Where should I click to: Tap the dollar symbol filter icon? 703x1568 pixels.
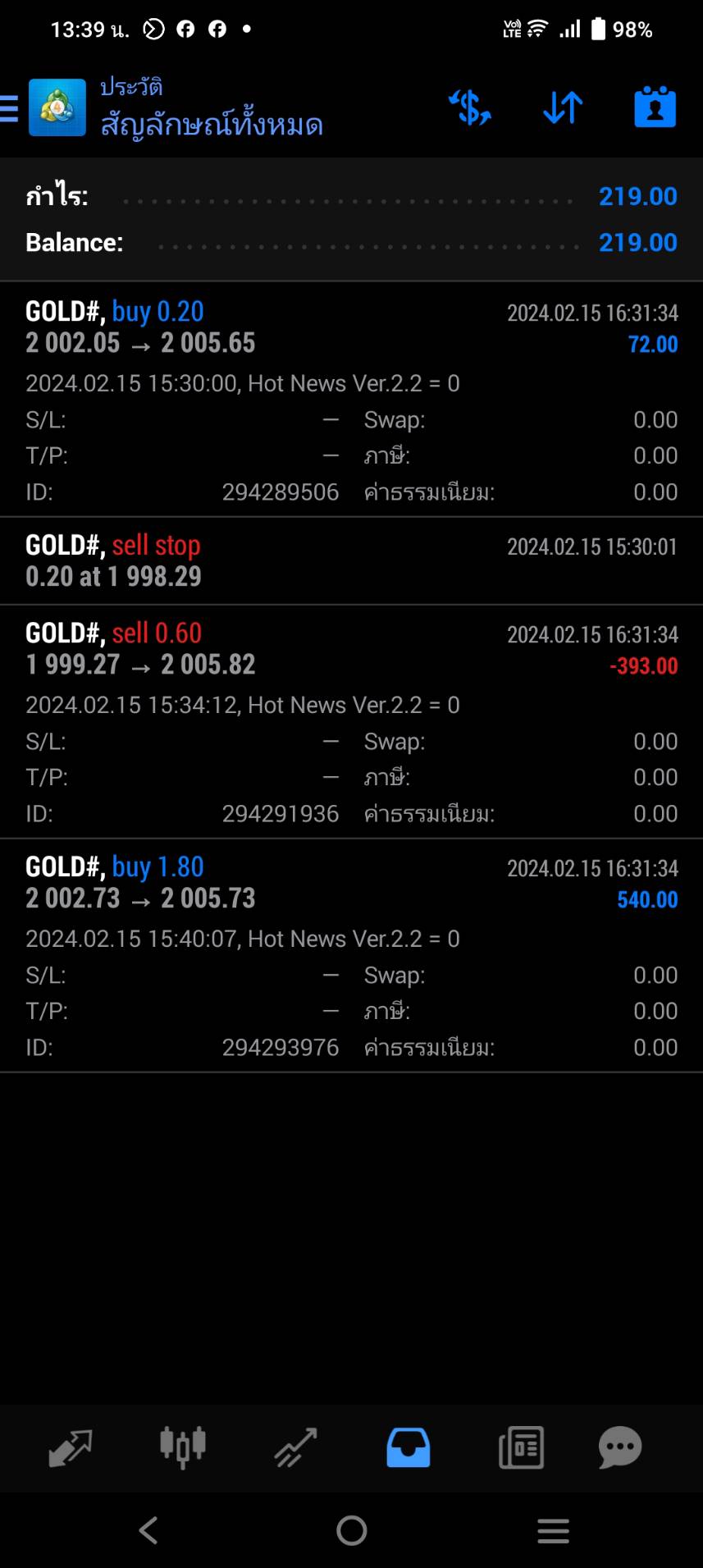coord(470,107)
